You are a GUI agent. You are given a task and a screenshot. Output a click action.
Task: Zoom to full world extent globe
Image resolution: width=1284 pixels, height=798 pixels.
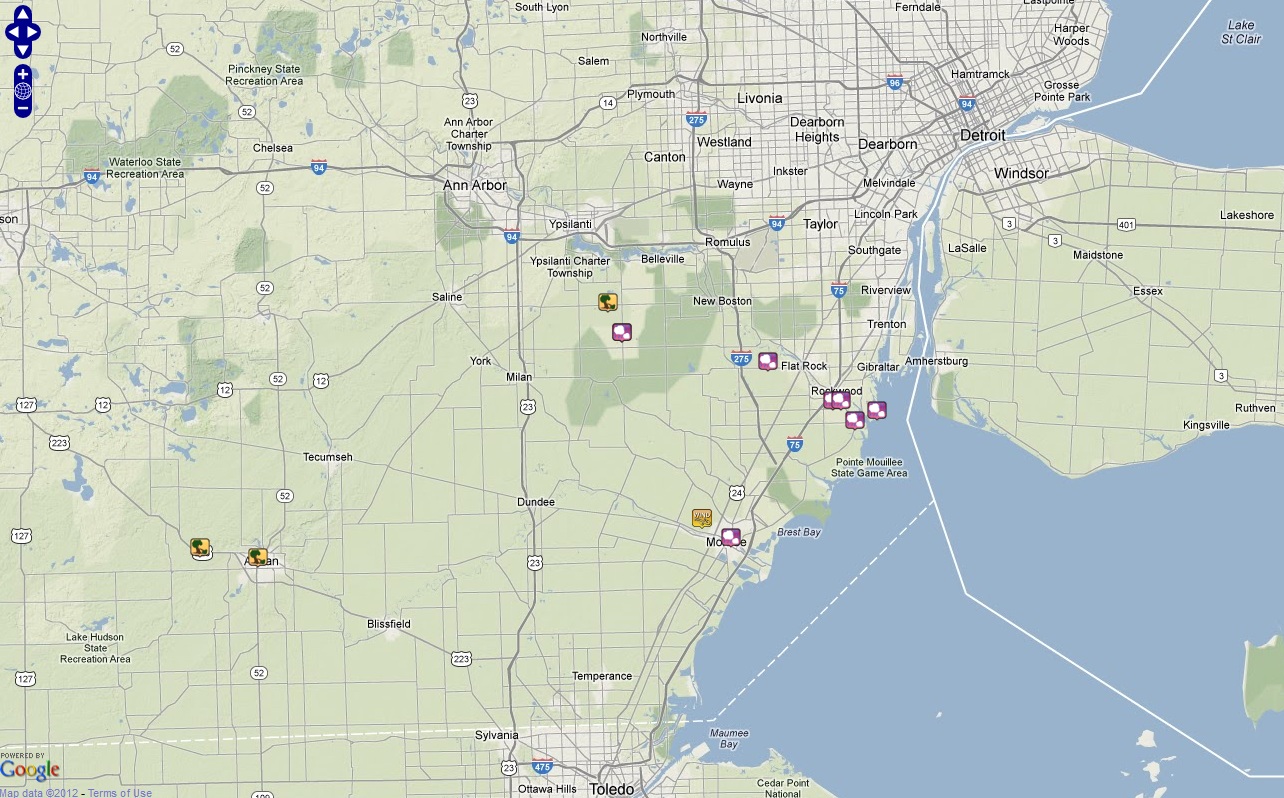[x=23, y=91]
